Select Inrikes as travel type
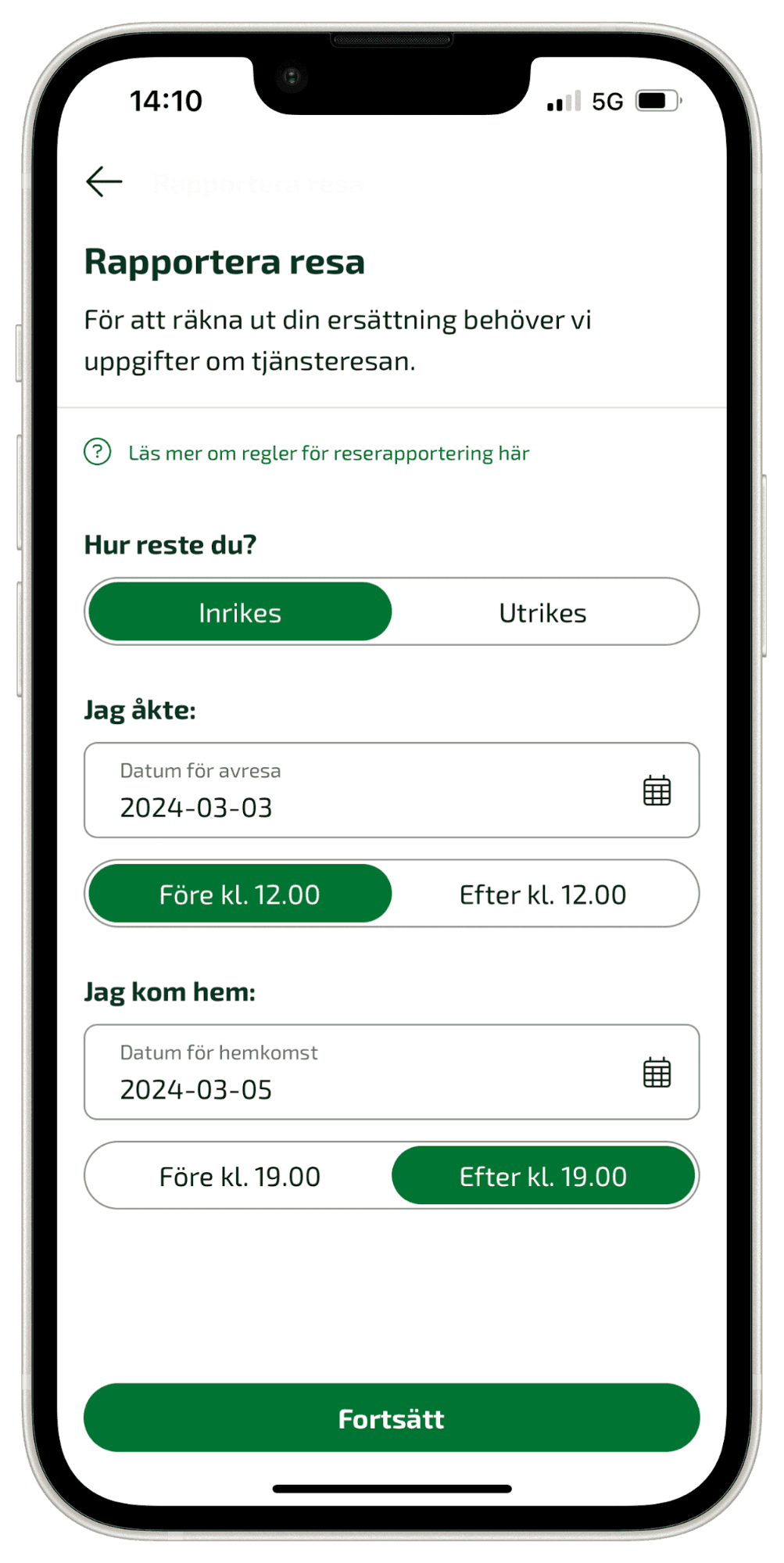 (x=240, y=612)
